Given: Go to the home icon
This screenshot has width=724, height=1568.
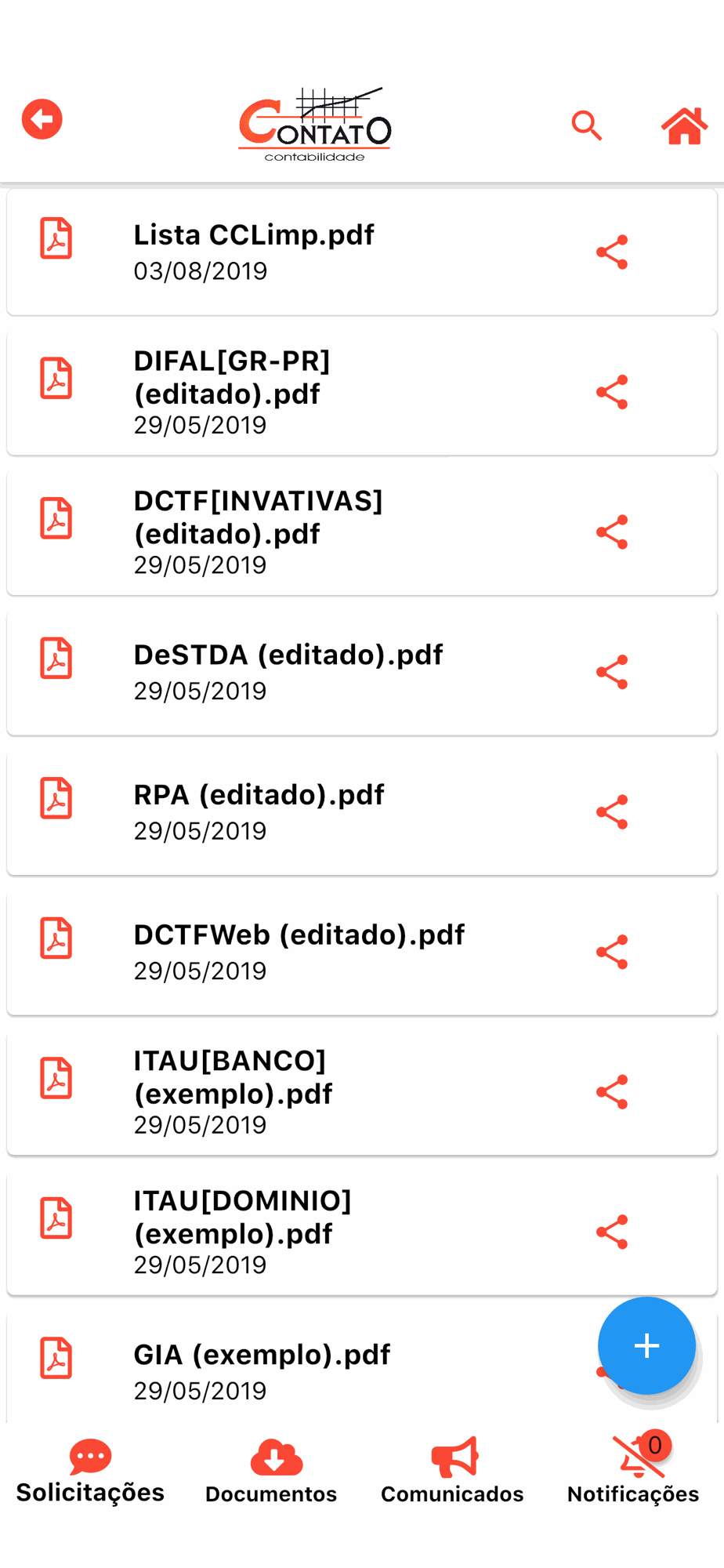Looking at the screenshot, I should point(684,125).
